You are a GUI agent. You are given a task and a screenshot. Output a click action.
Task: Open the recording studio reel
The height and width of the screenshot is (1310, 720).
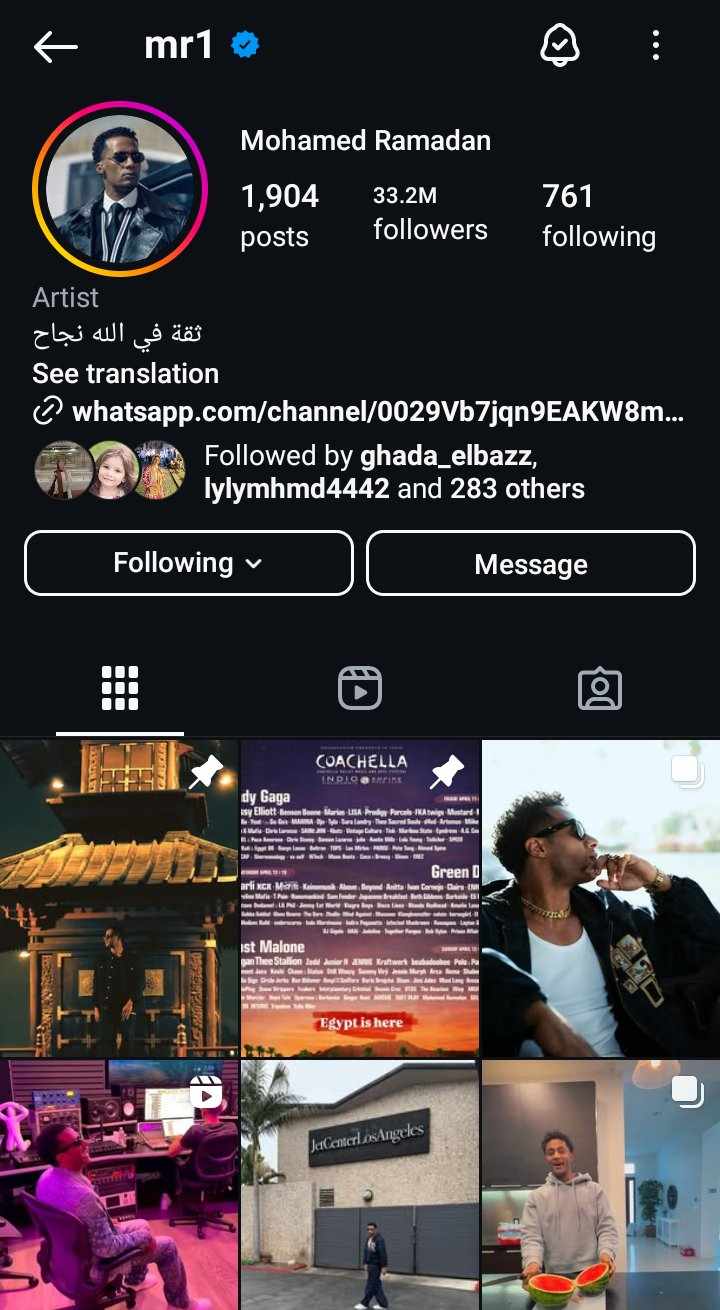(x=119, y=1185)
